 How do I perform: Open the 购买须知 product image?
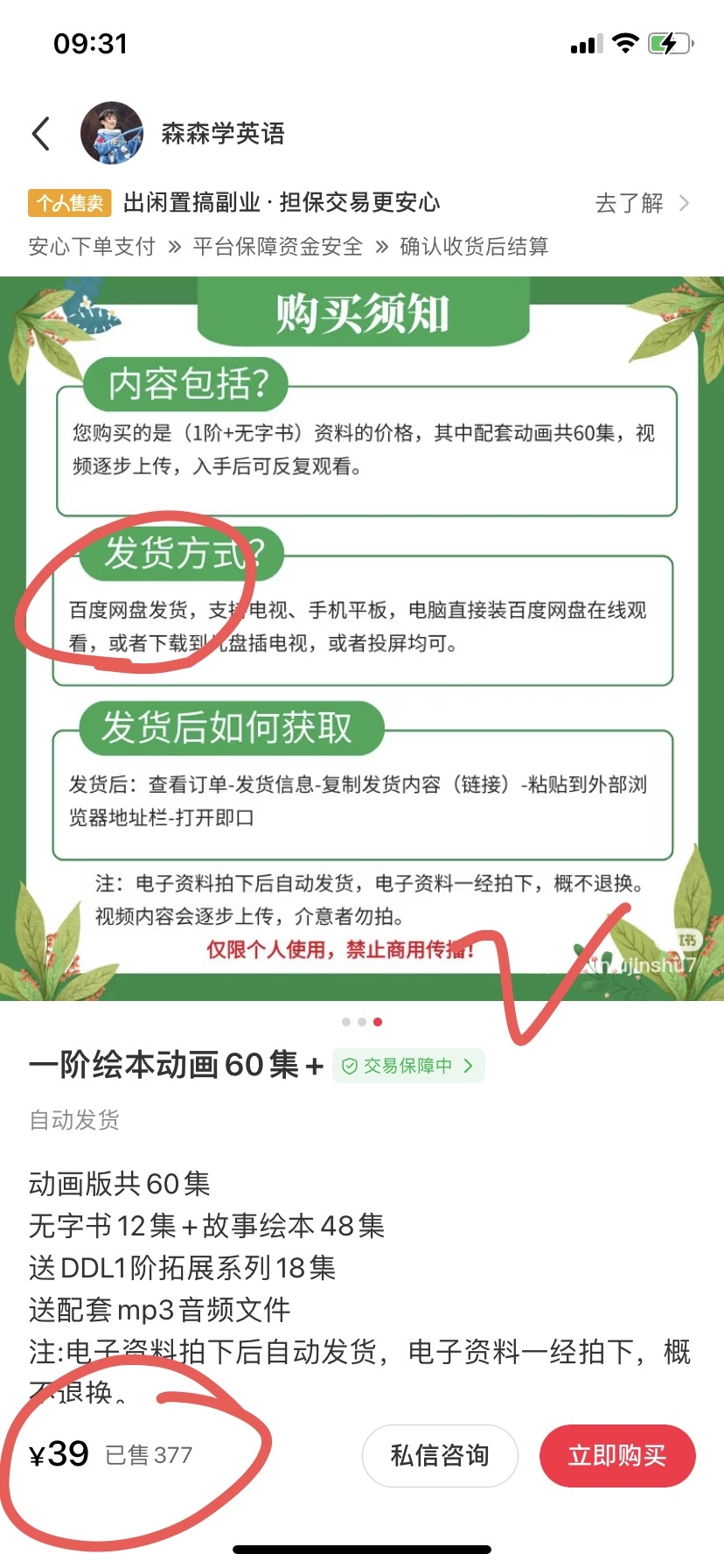point(362,639)
